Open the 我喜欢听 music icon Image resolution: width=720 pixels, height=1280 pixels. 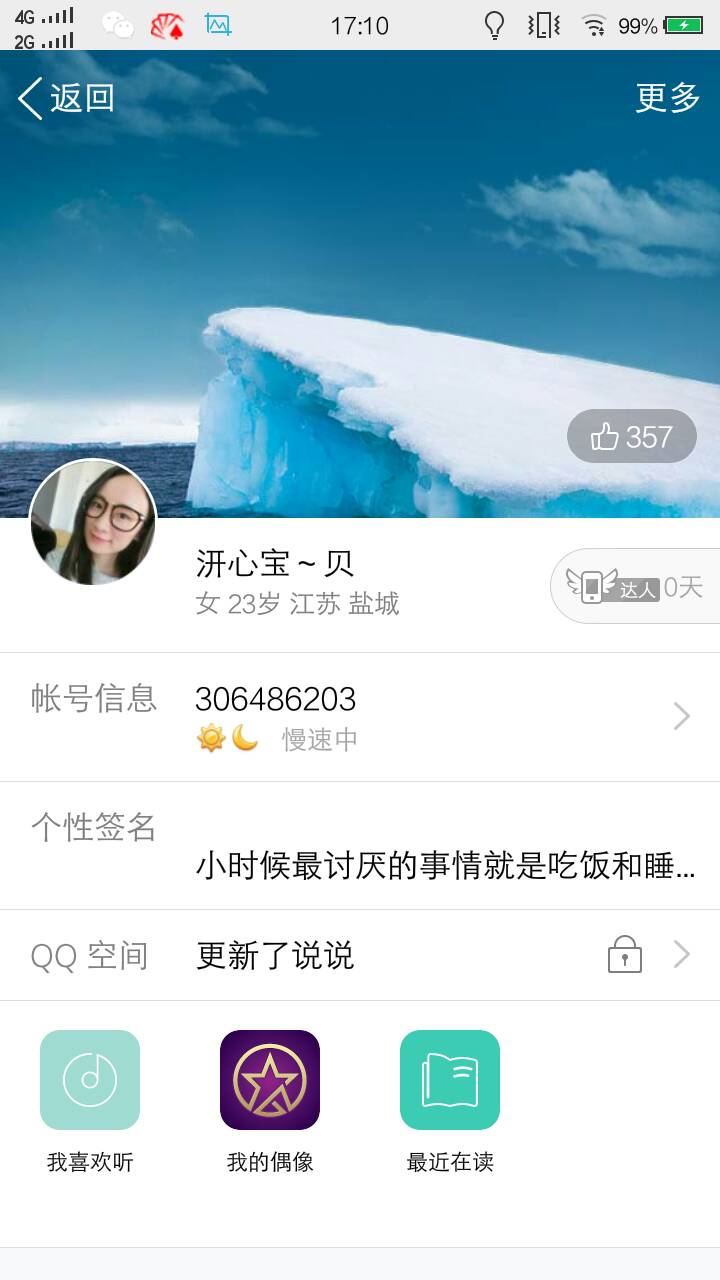89,1079
